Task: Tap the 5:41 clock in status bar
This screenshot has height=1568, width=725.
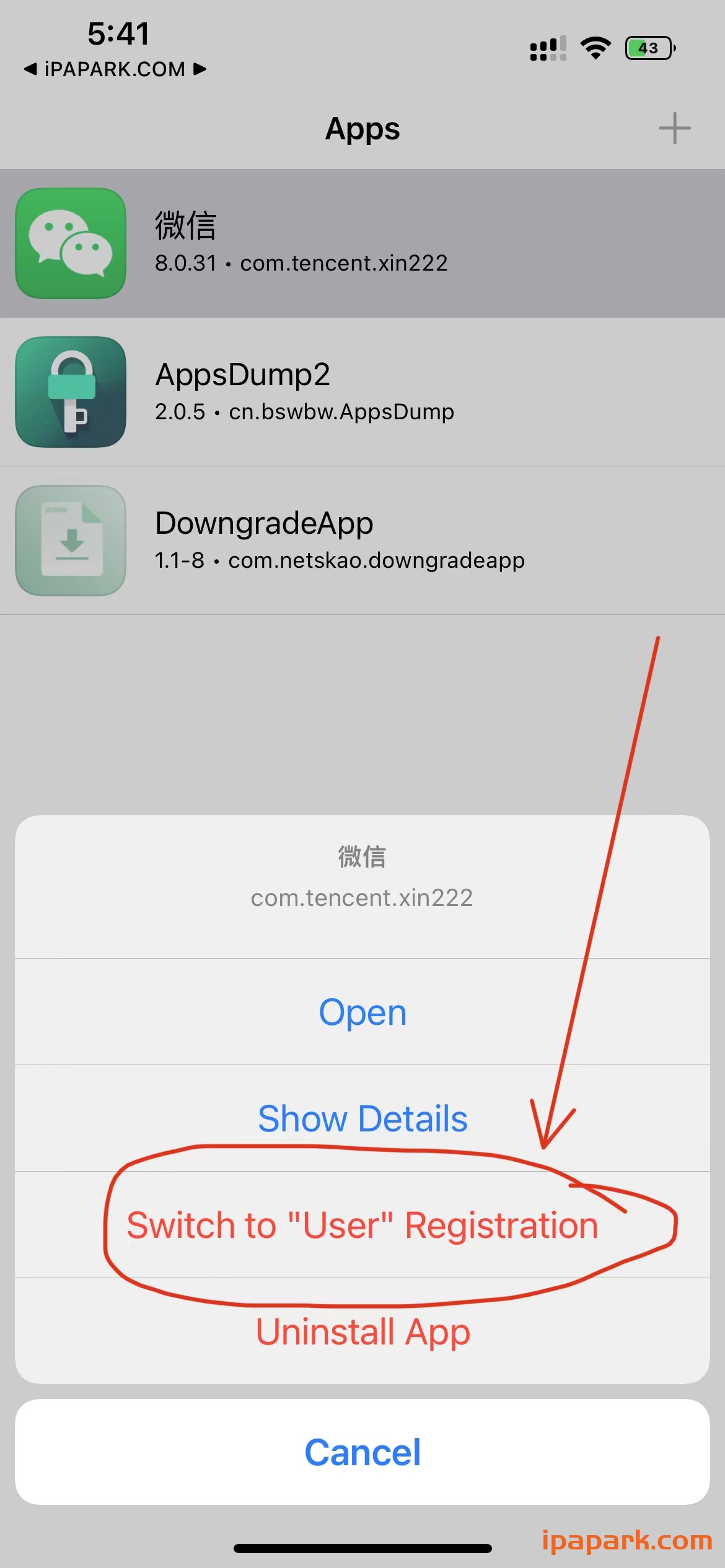Action: (x=119, y=34)
